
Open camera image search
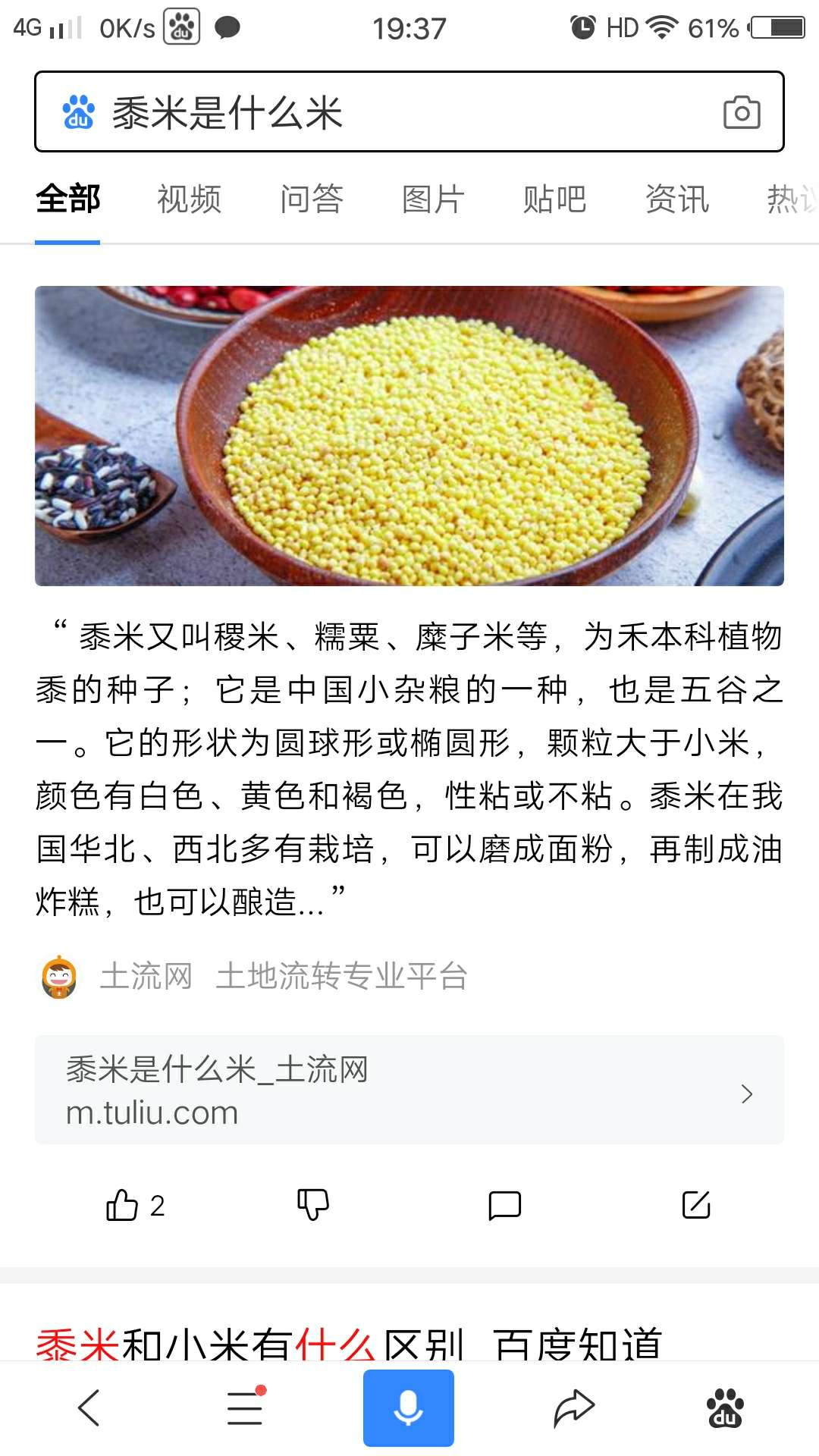point(741,112)
